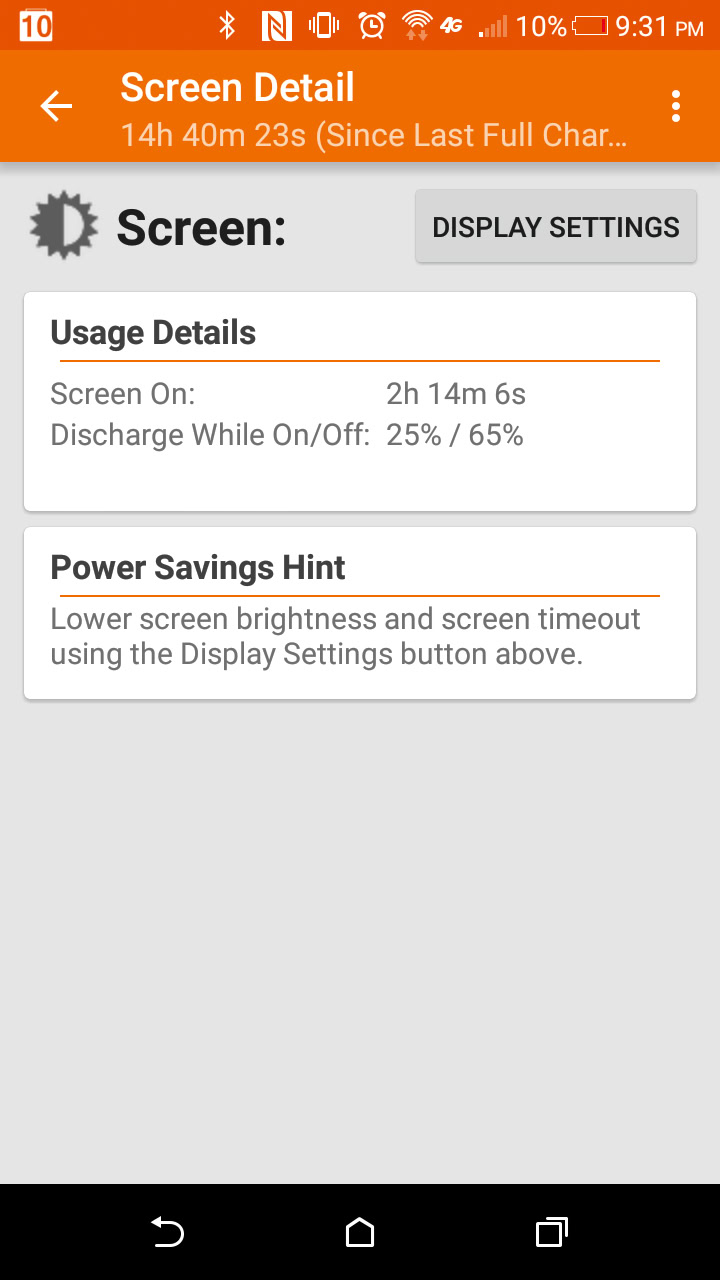This screenshot has width=720, height=1280.
Task: Open the three-dot overflow menu
Action: click(x=677, y=106)
